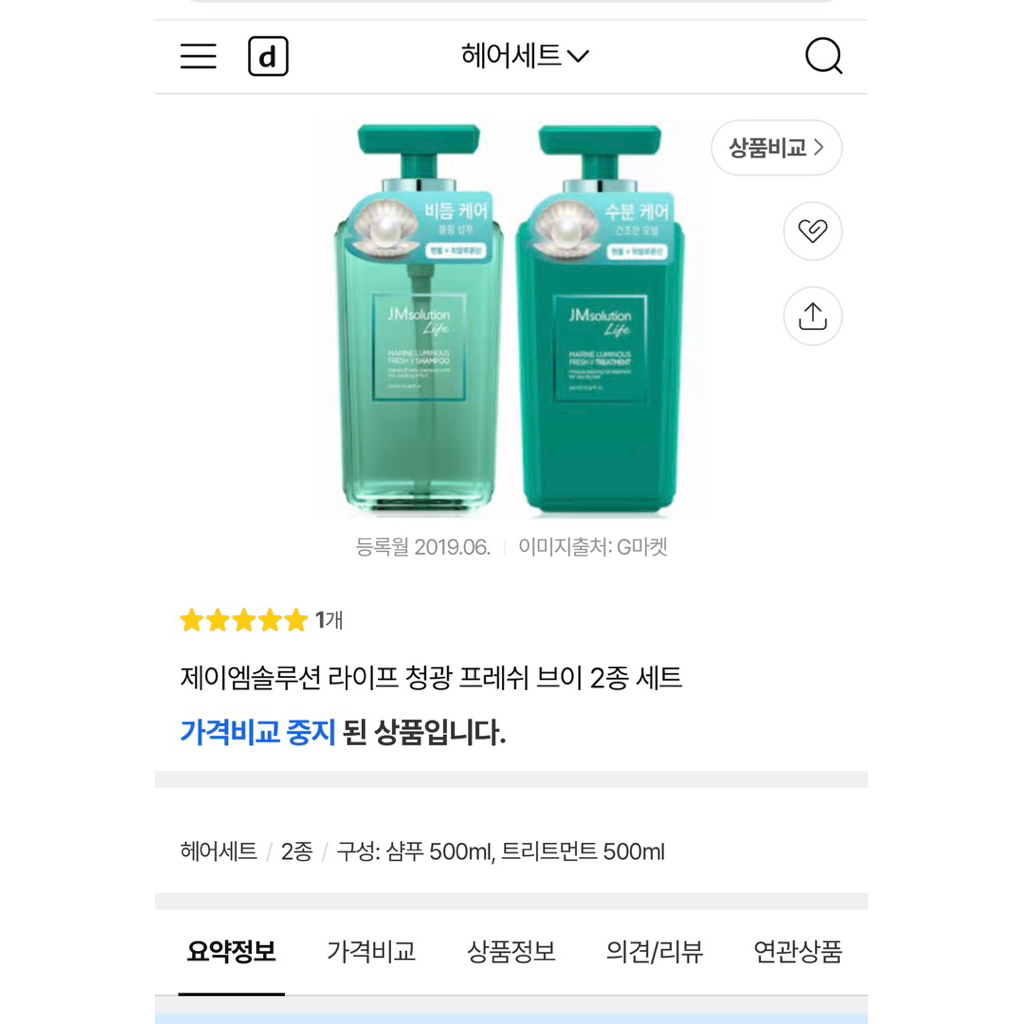Open the 연관상품 tab
This screenshot has height=1024, width=1024.
(797, 952)
